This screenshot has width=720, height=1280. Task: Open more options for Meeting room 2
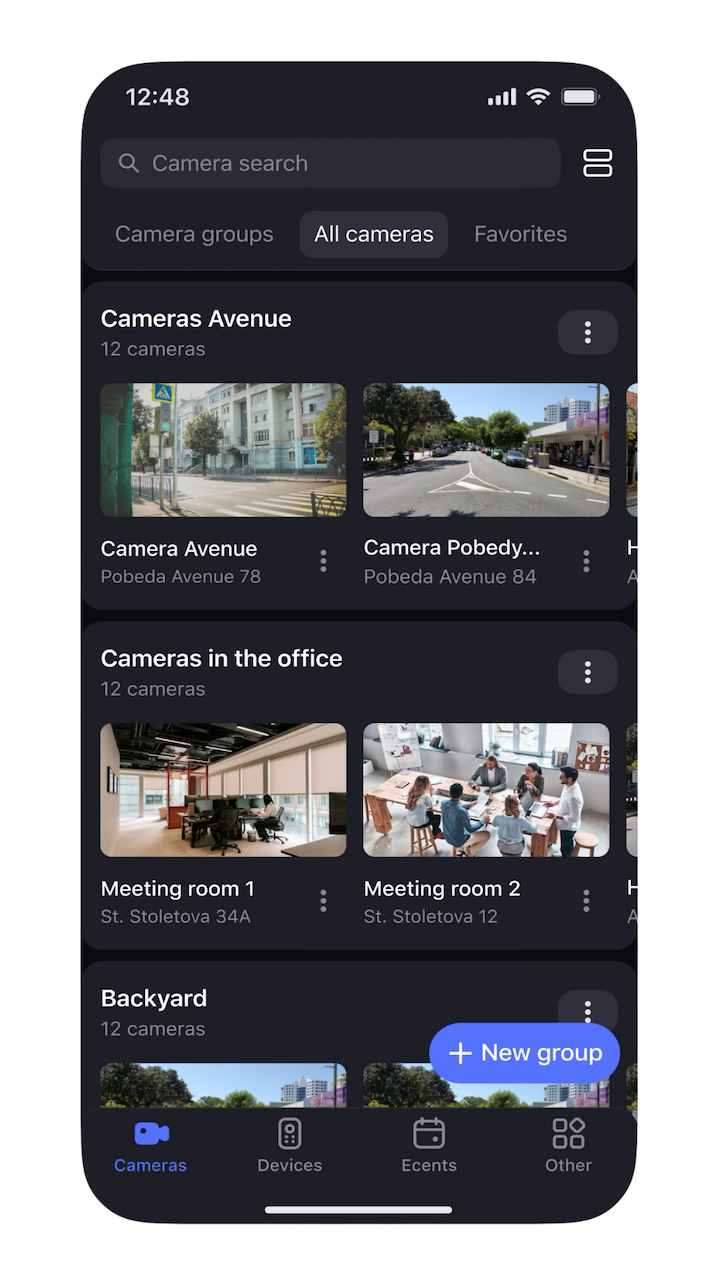586,901
